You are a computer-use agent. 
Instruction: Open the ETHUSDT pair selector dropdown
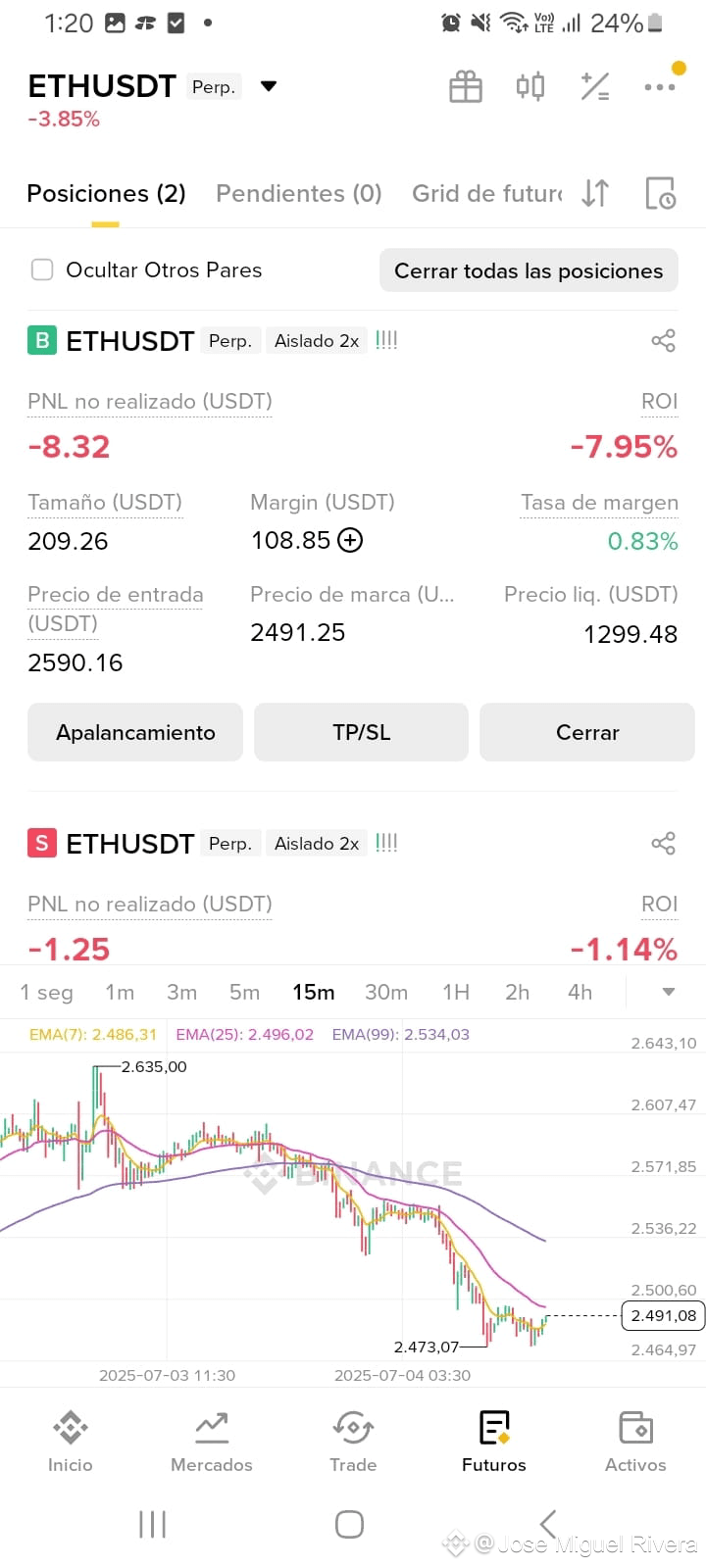[269, 86]
